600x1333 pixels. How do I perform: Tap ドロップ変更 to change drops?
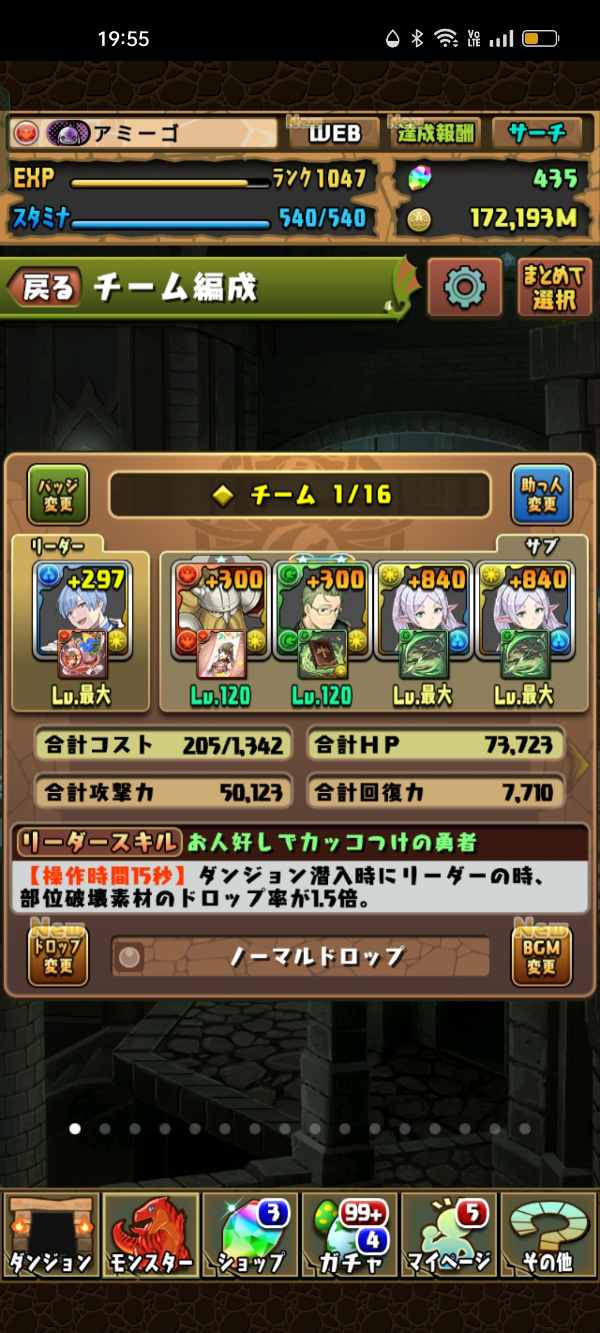(57, 956)
